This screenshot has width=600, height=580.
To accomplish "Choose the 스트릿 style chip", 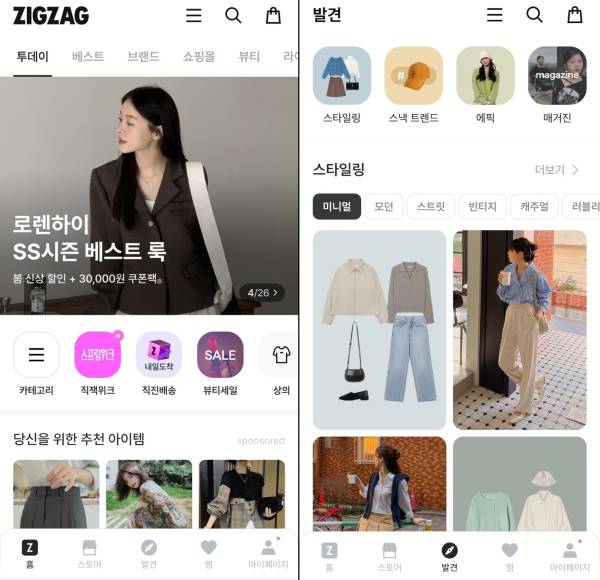I will (431, 207).
